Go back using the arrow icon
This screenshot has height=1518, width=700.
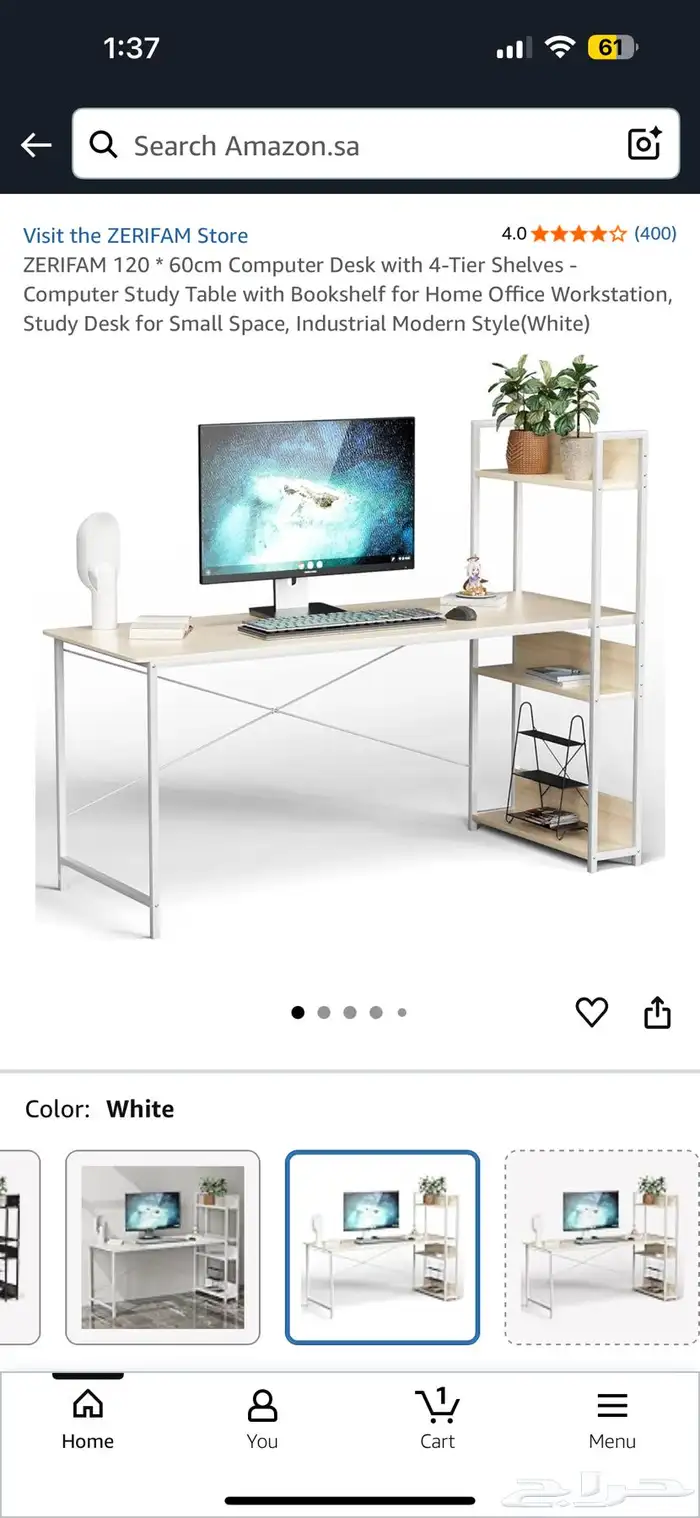tap(36, 146)
